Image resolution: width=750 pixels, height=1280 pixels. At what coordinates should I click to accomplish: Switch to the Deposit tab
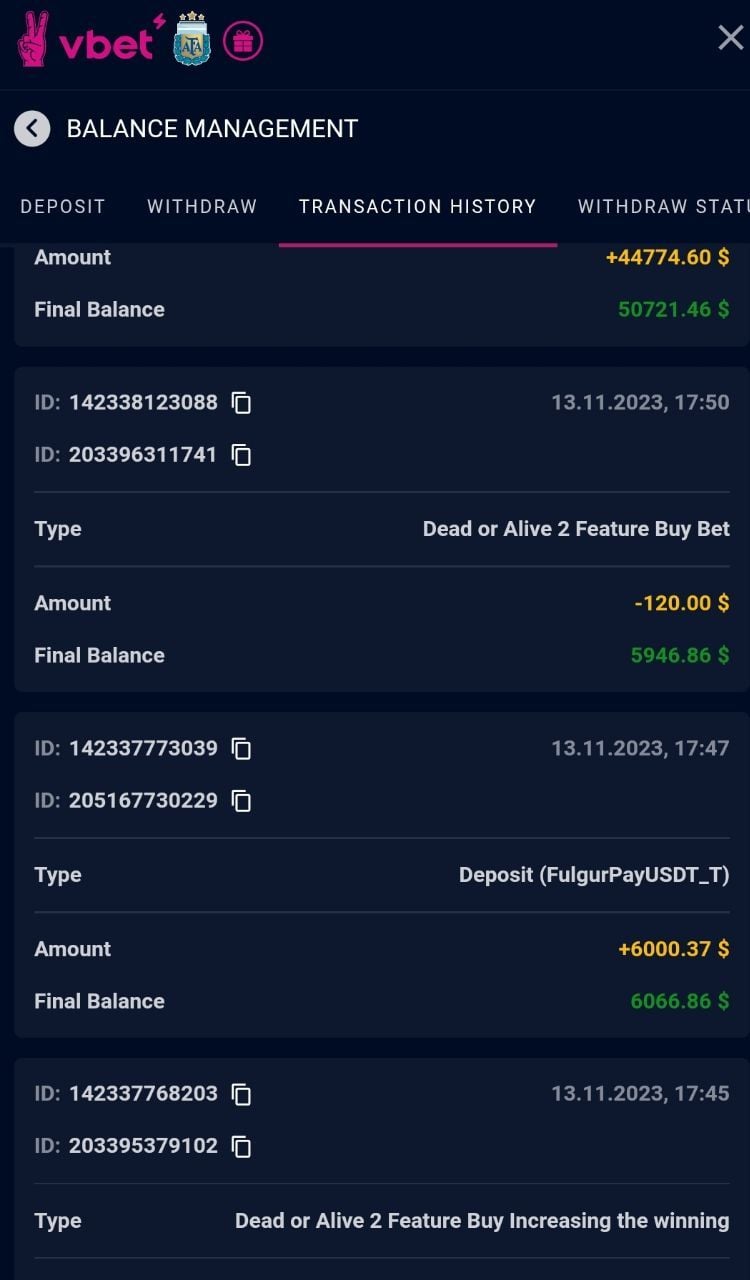(63, 206)
